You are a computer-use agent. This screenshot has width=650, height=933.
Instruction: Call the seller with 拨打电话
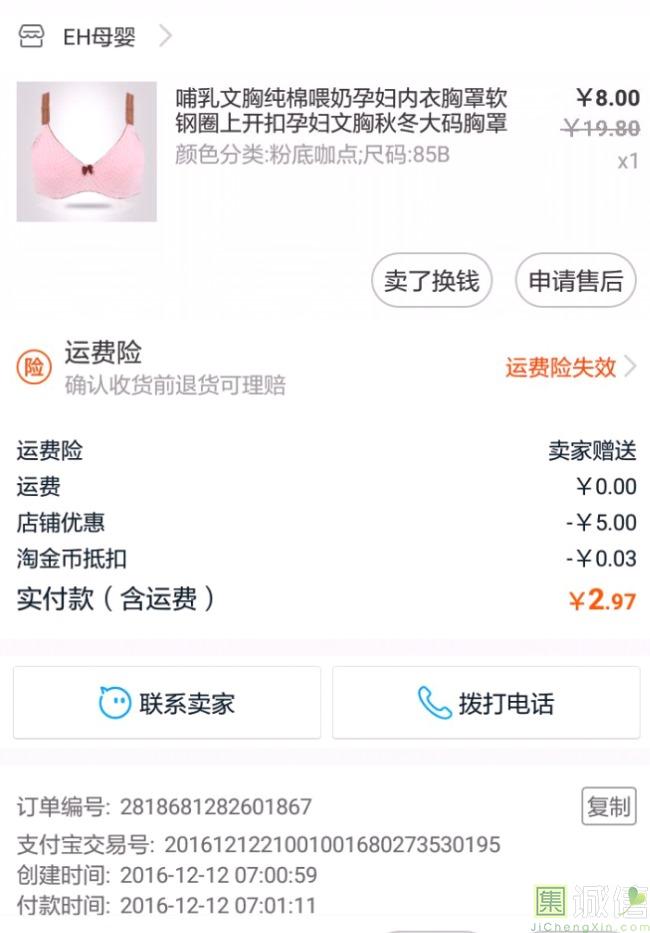coord(486,703)
